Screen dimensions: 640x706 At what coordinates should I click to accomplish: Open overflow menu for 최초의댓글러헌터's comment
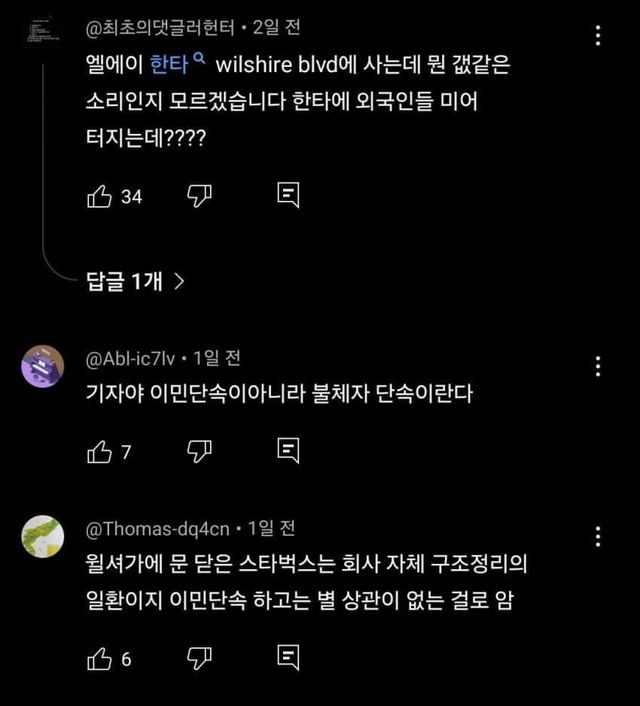(597, 36)
